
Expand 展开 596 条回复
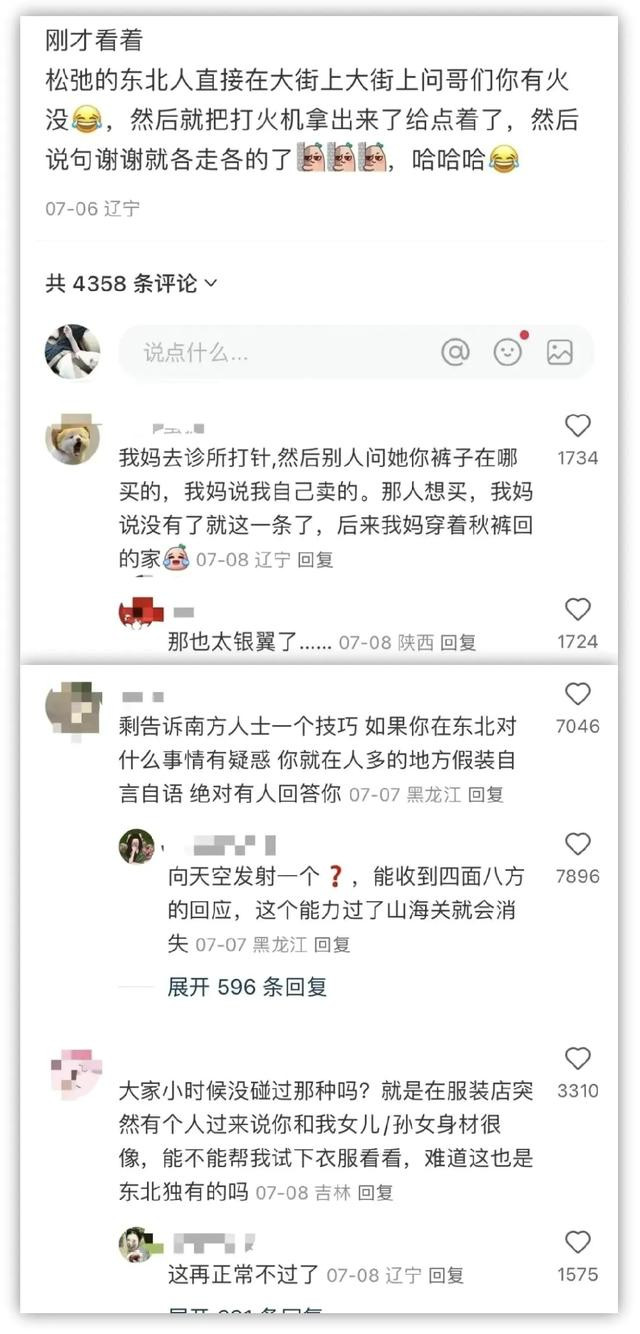tap(247, 987)
